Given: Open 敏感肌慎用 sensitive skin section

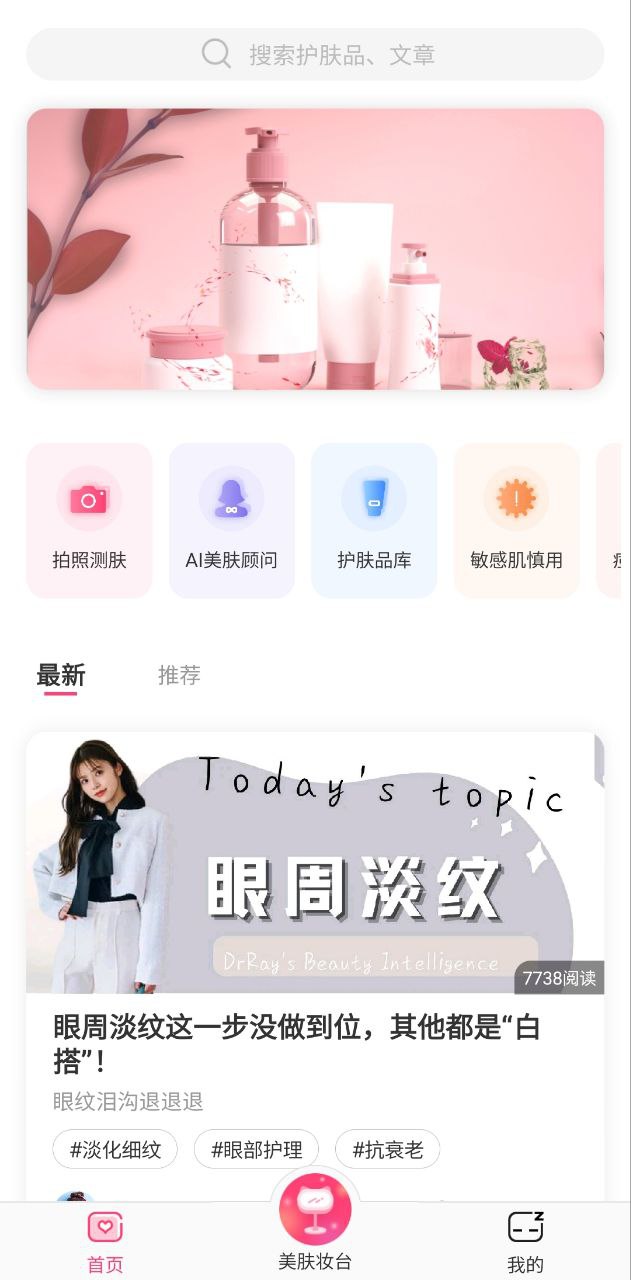Looking at the screenshot, I should (516, 521).
